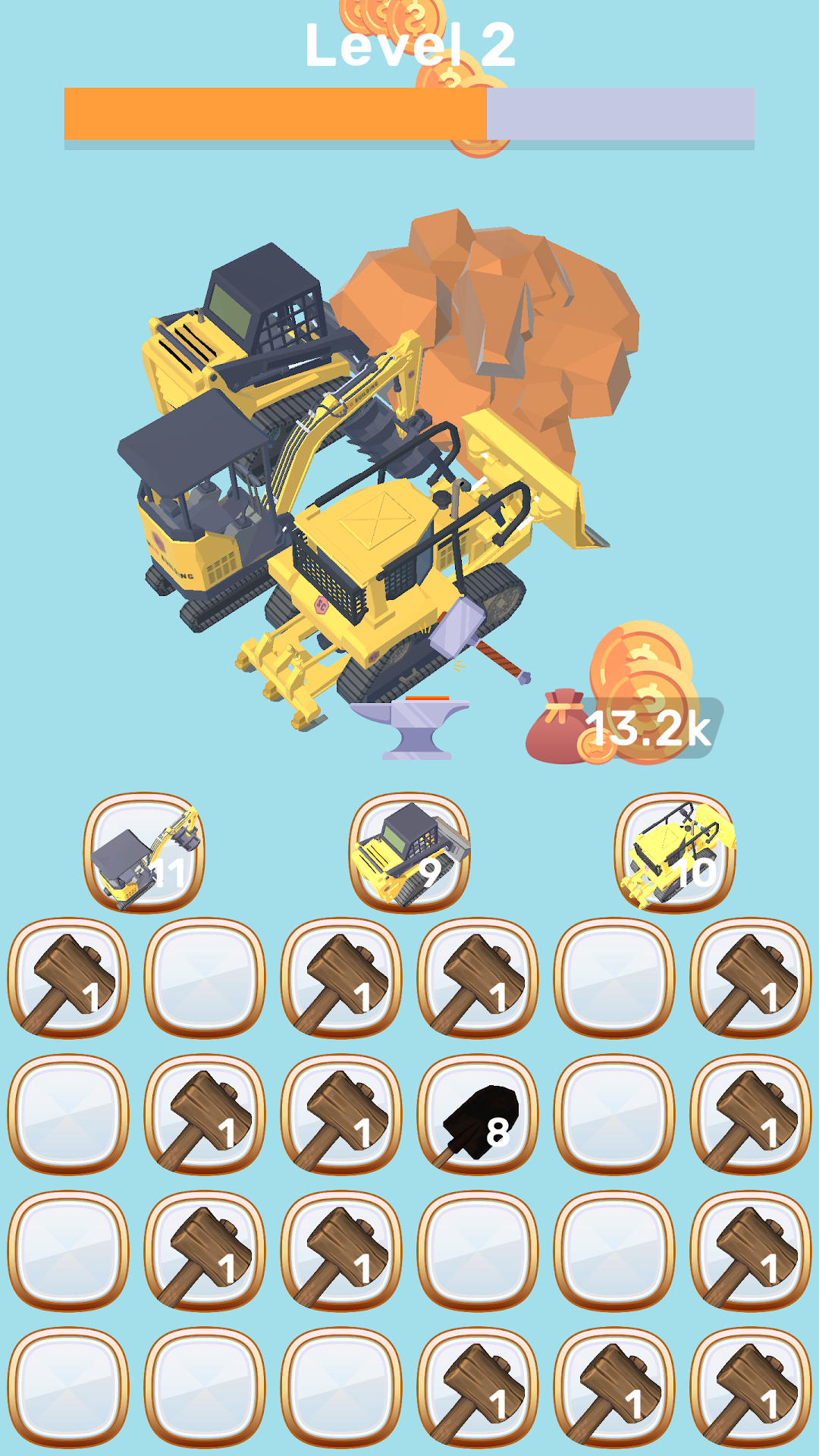
Task: Tap the black shovel tile numbered 8
Action: point(478,1115)
